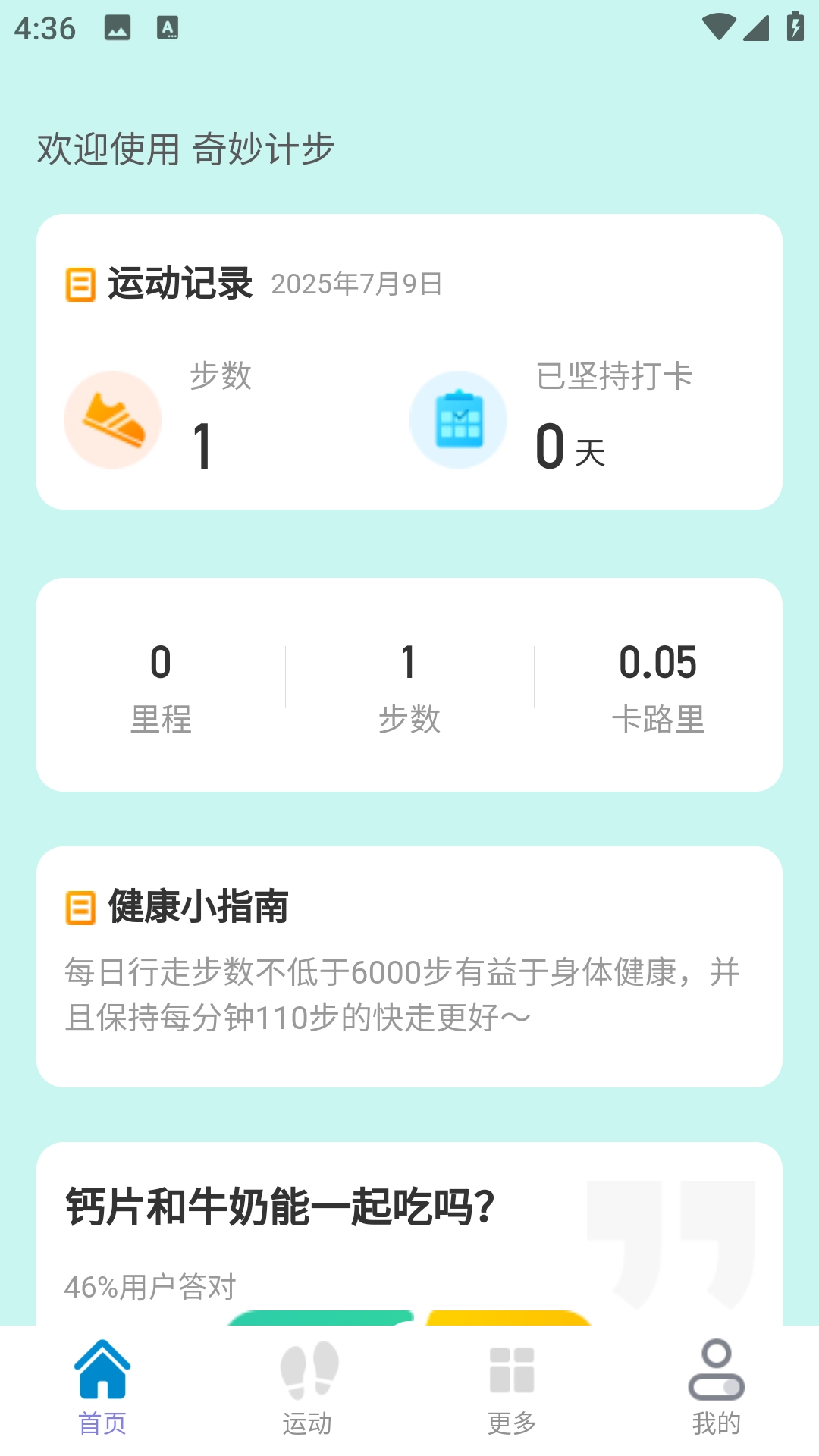819x1456 pixels.
Task: Click the 卡路里 value 0.05
Action: 659,661
